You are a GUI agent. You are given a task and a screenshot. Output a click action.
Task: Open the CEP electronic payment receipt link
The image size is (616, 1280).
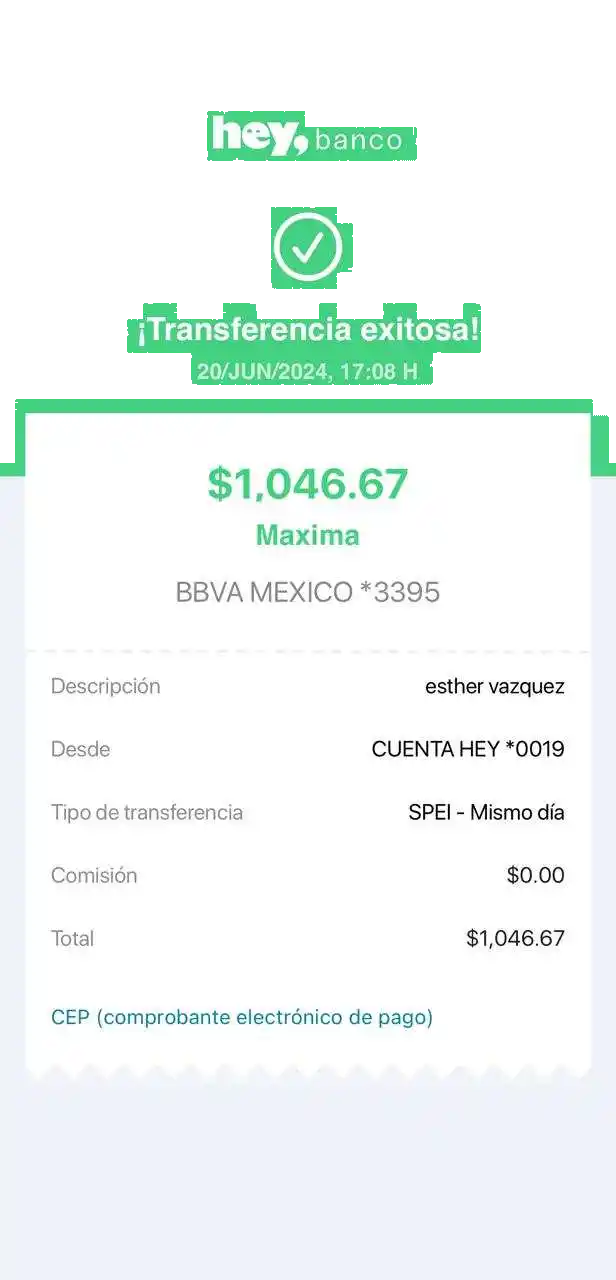pos(242,1018)
